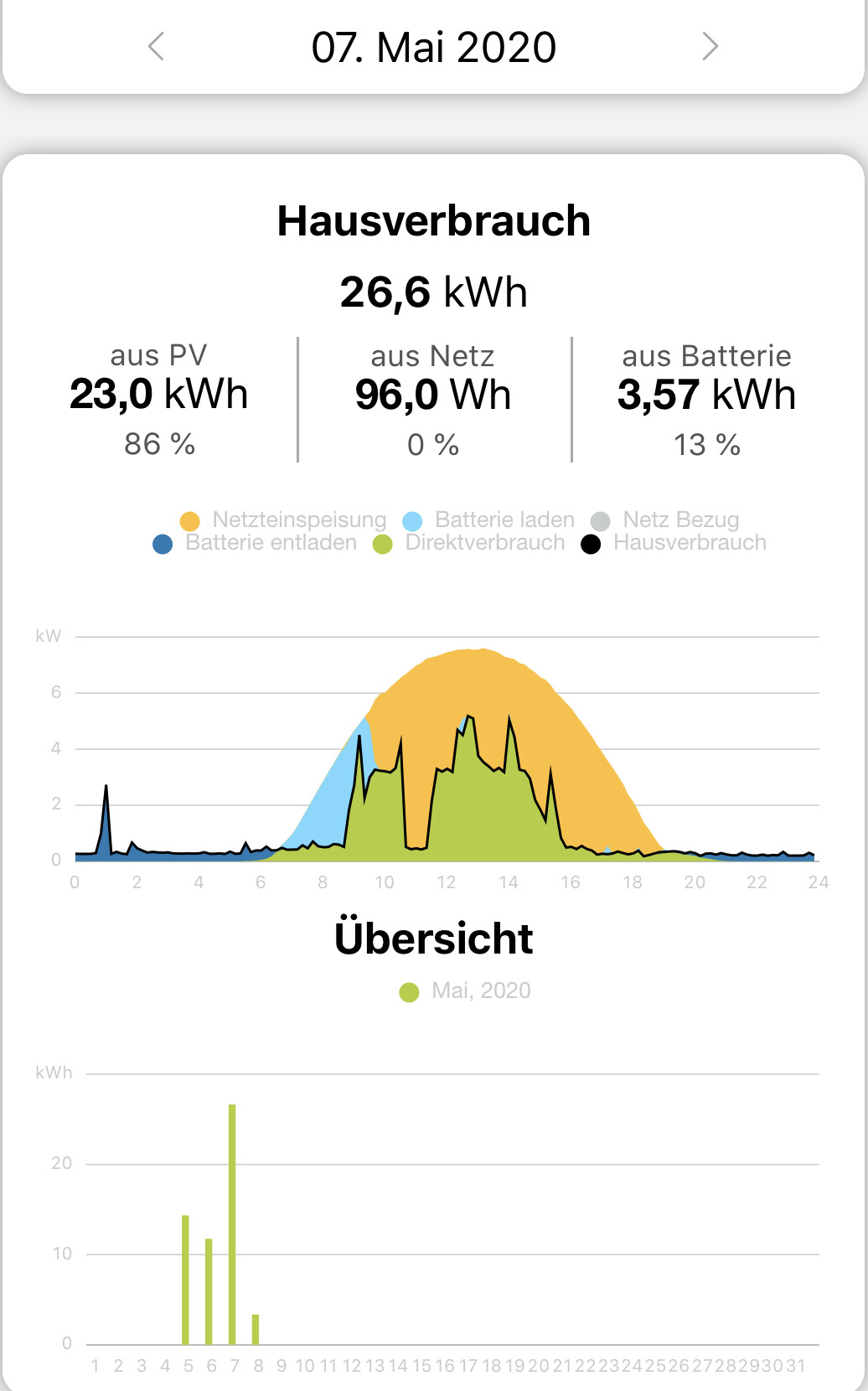Select the bar for day 5

tap(185, 1280)
